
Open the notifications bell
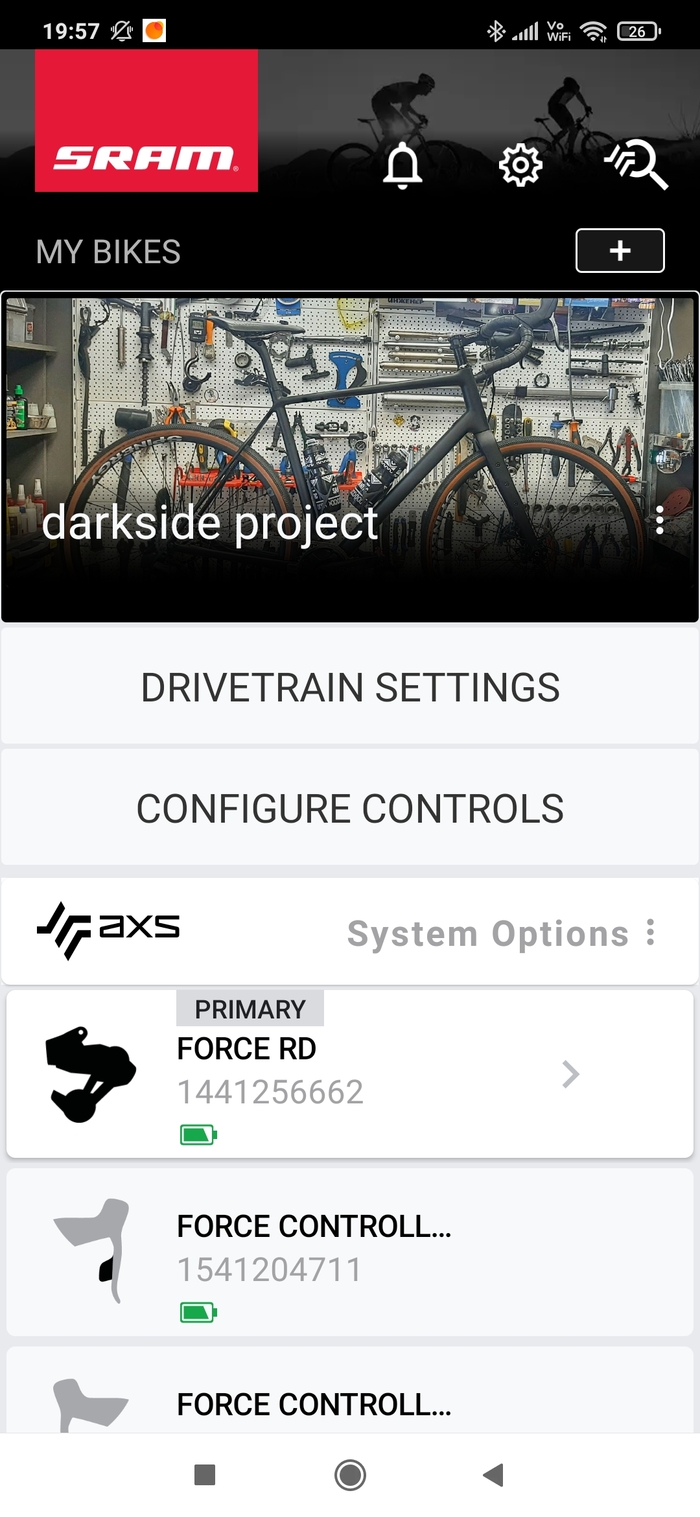click(x=403, y=165)
